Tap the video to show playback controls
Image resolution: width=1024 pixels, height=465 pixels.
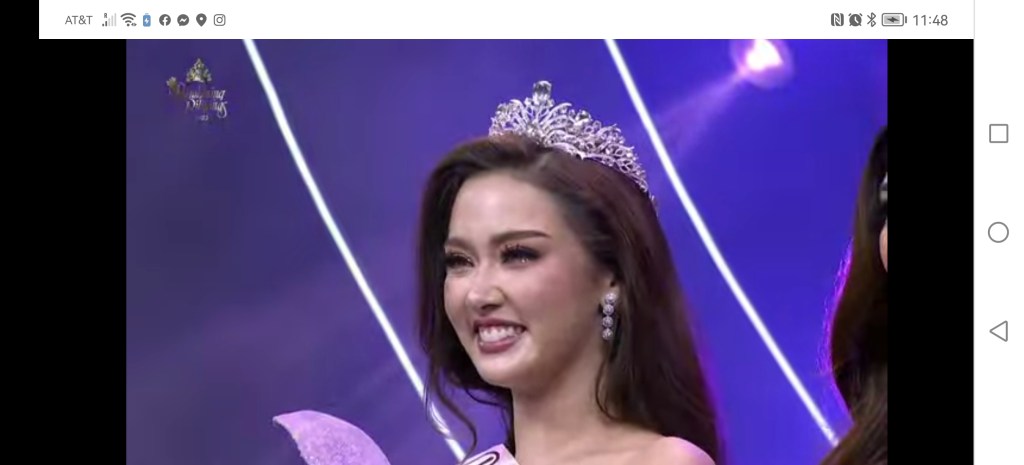tap(506, 251)
